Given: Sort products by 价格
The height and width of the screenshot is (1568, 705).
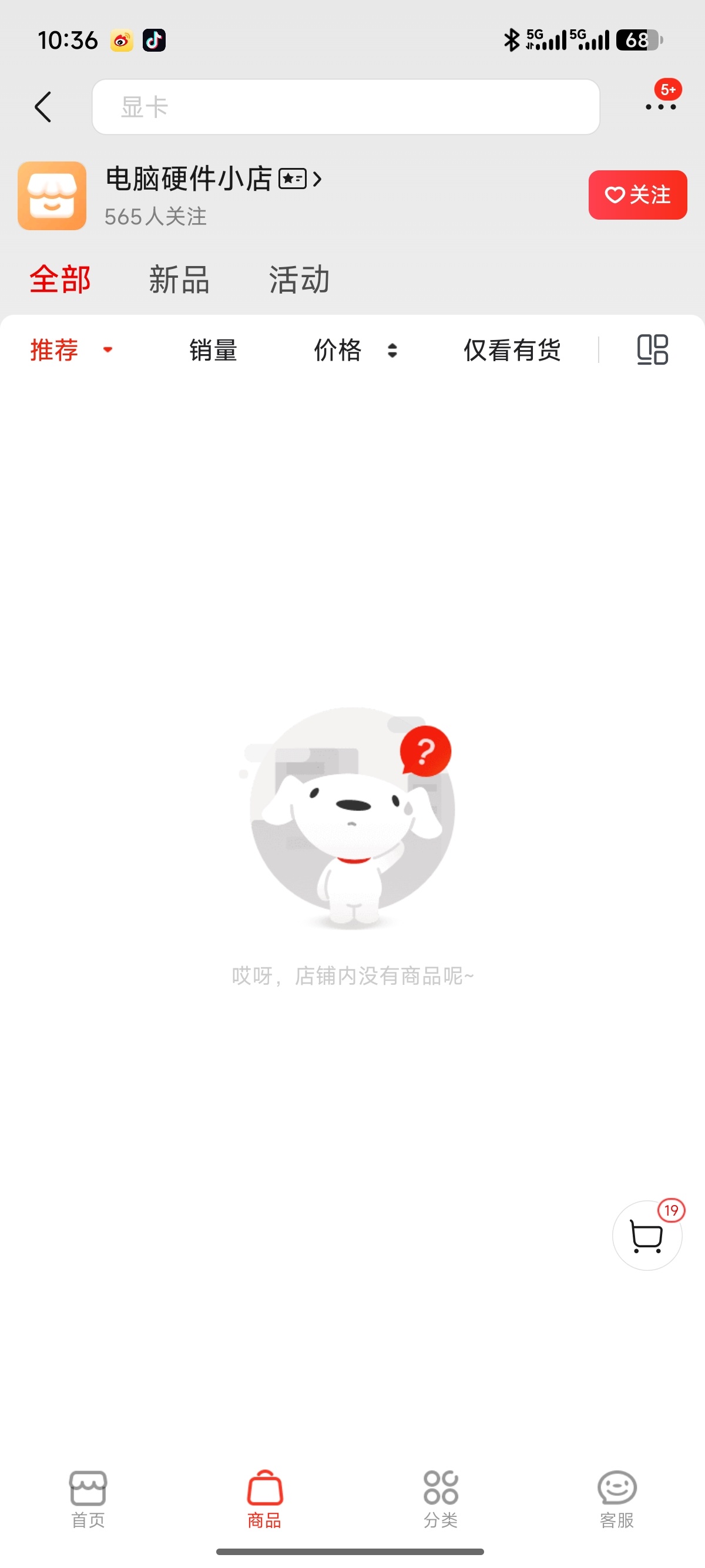Looking at the screenshot, I should click(354, 350).
